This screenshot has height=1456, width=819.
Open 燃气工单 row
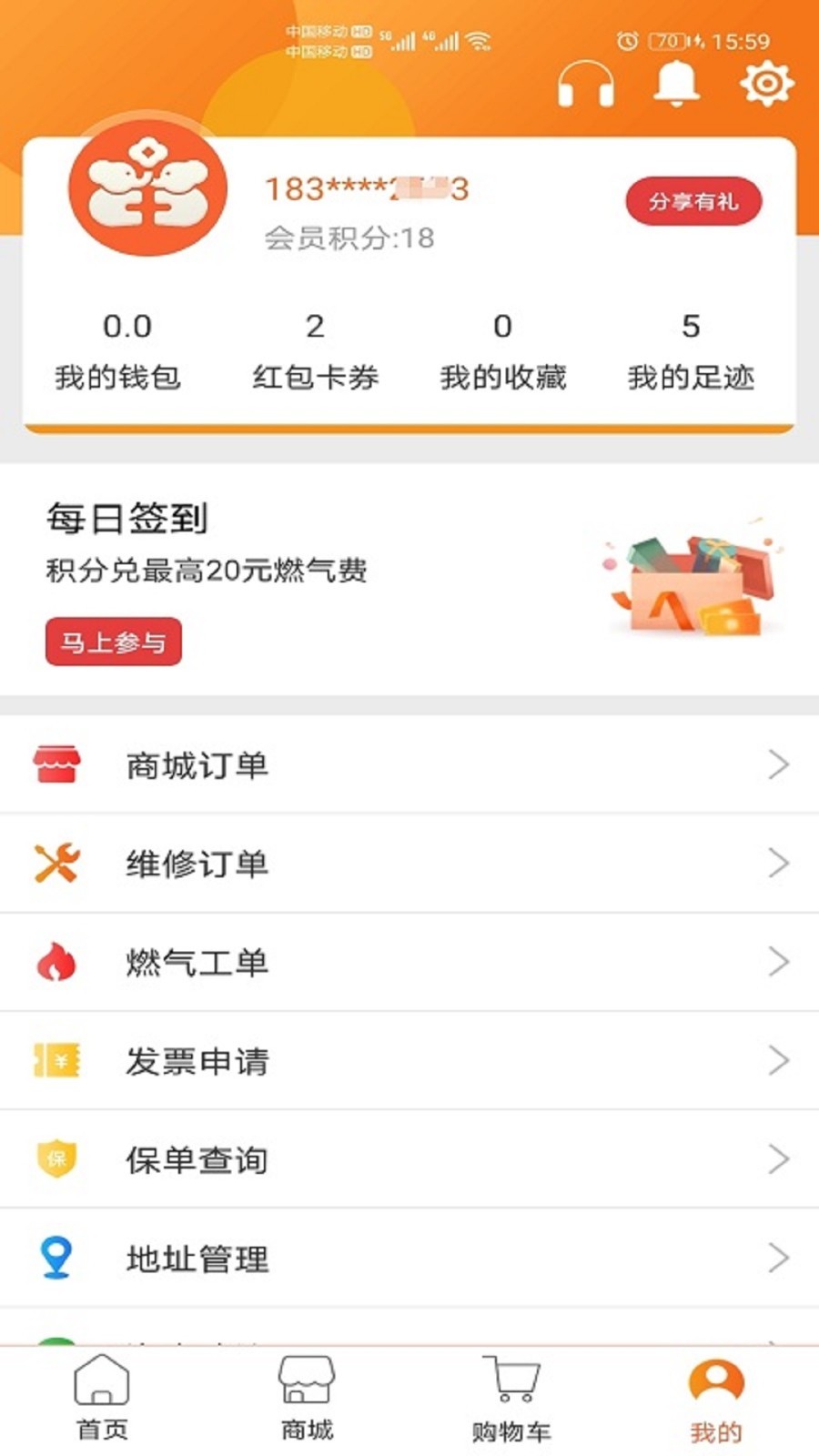[409, 962]
